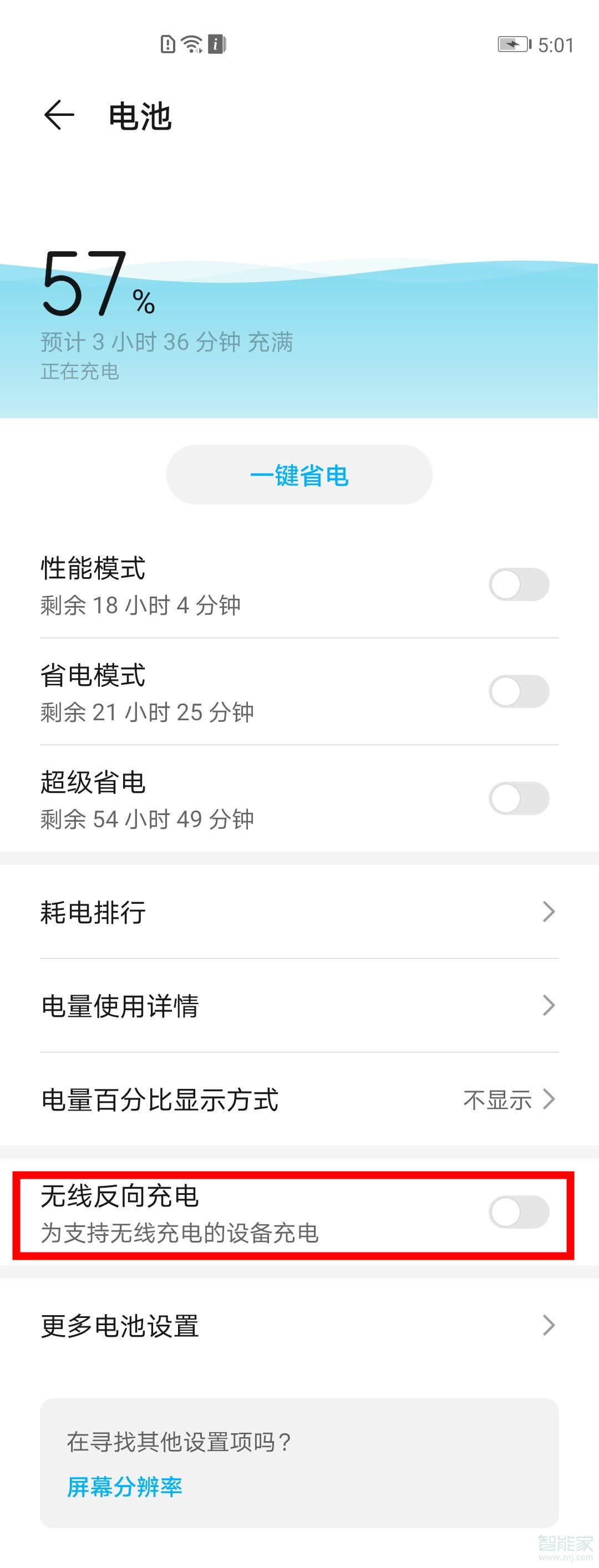
Task: Toggle 无线反向充电 (Wireless reverse charging)
Action: pos(519,1213)
